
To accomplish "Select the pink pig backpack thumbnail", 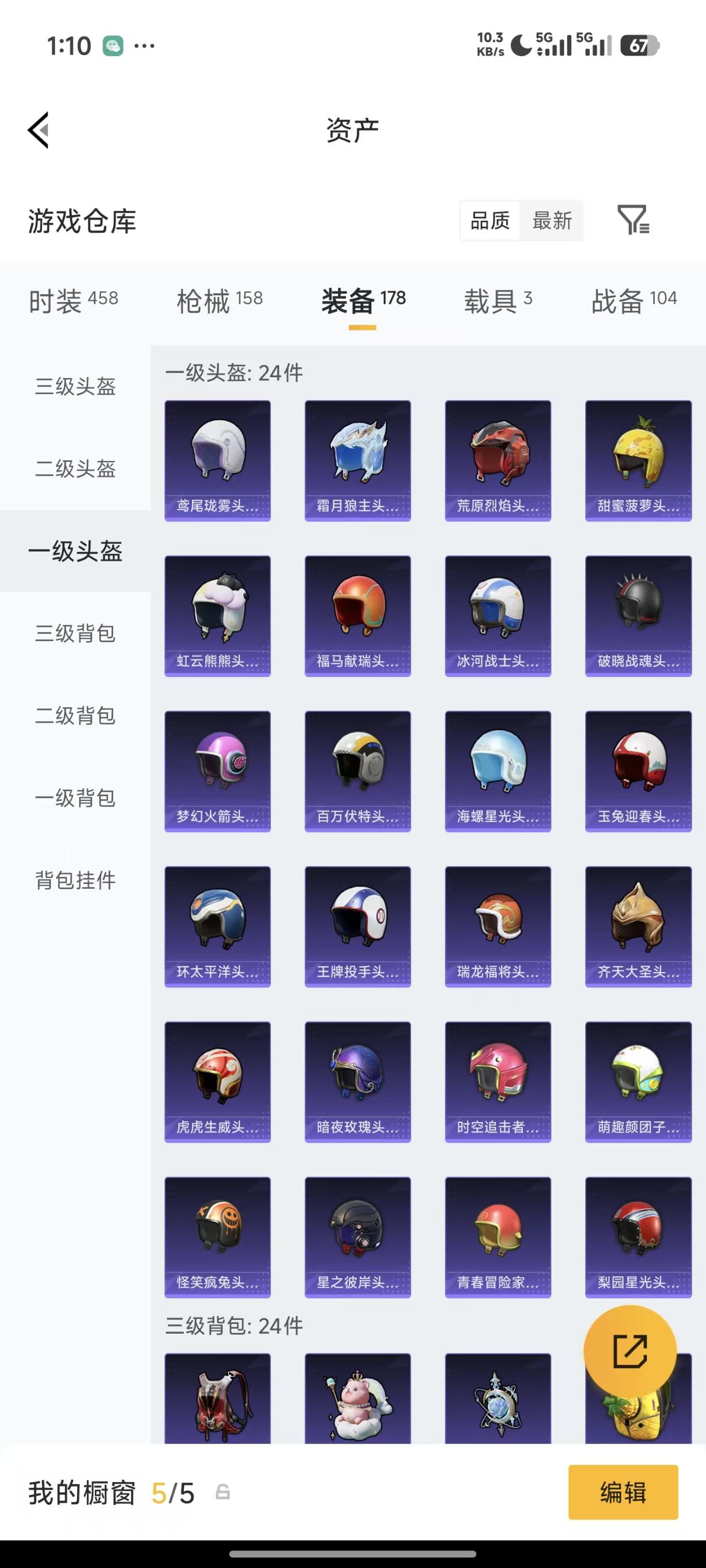I will [357, 1400].
